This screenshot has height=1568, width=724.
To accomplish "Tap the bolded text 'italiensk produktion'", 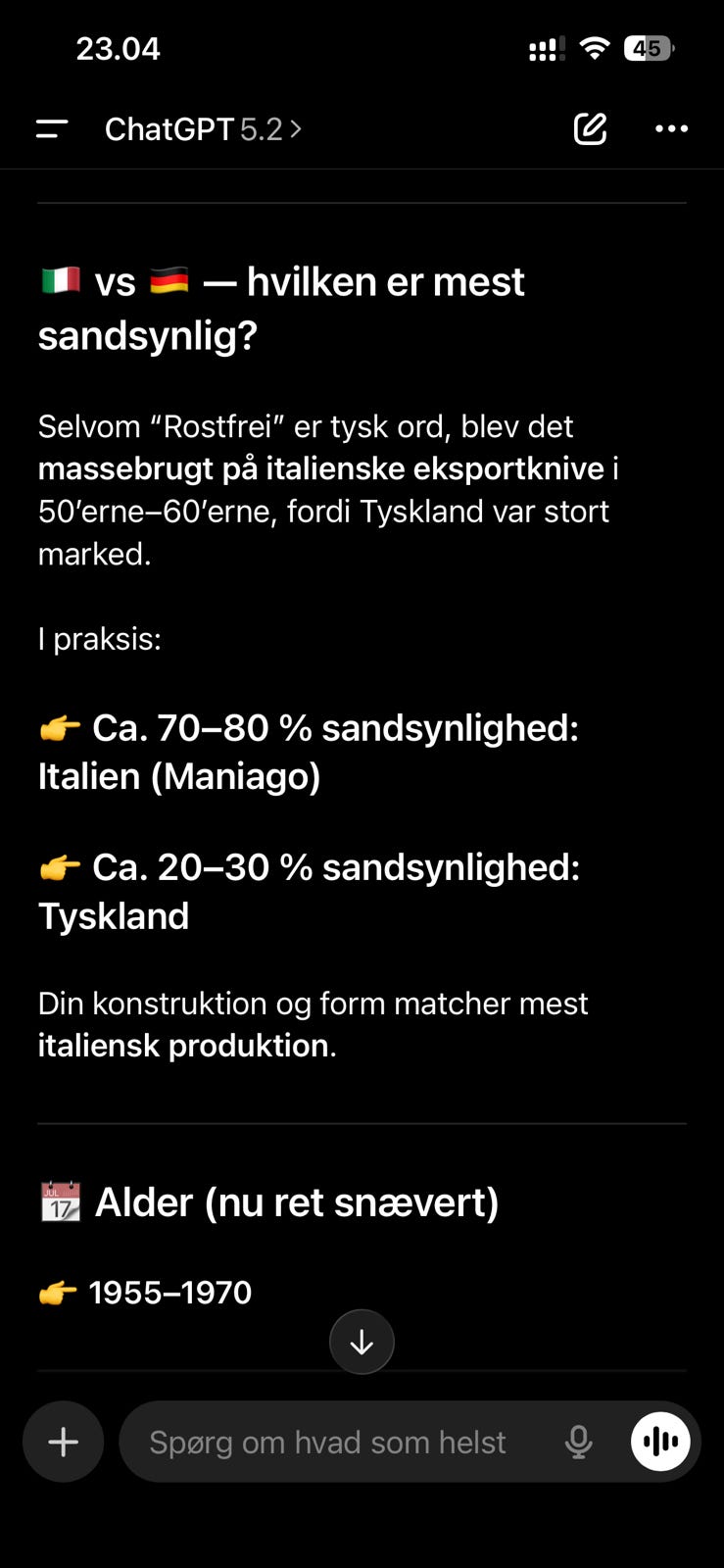I will 185,1045.
